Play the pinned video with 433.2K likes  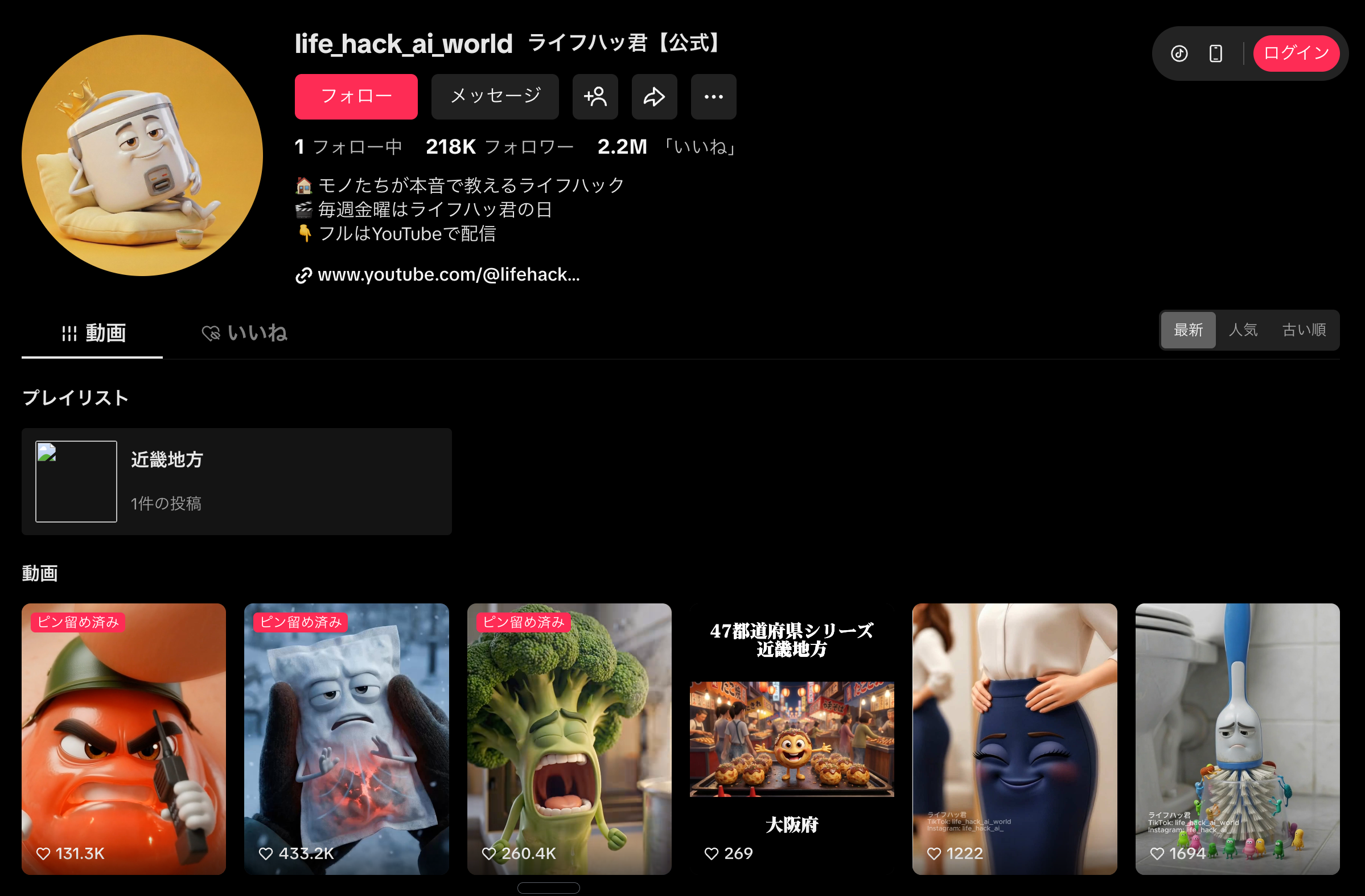[347, 738]
